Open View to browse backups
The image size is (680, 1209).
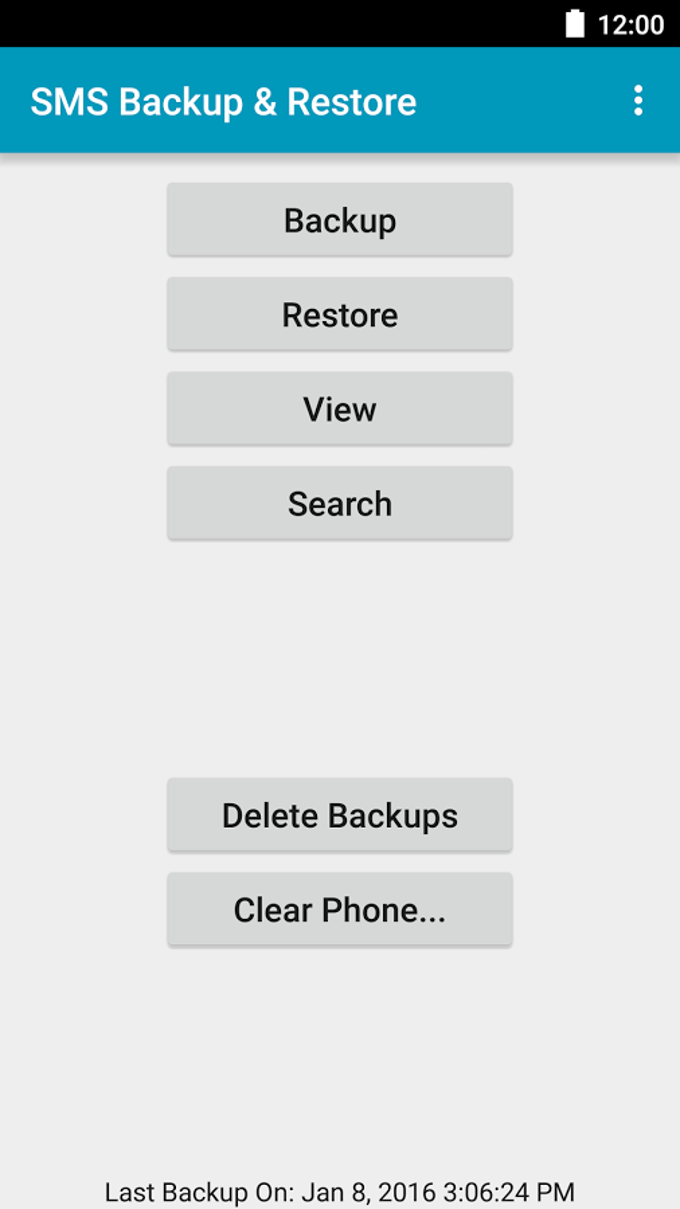pyautogui.click(x=340, y=409)
